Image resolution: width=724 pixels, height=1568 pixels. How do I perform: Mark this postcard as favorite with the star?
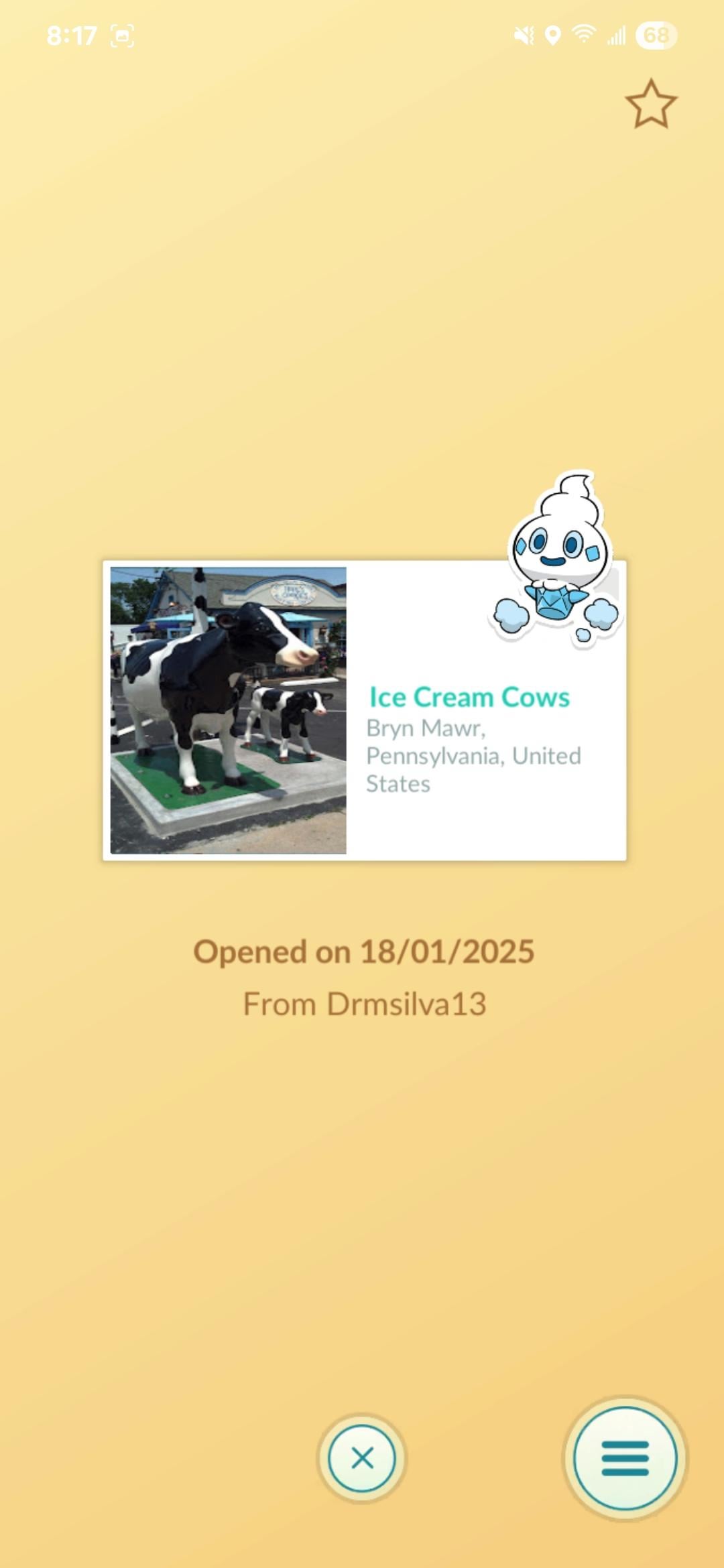coord(651,105)
